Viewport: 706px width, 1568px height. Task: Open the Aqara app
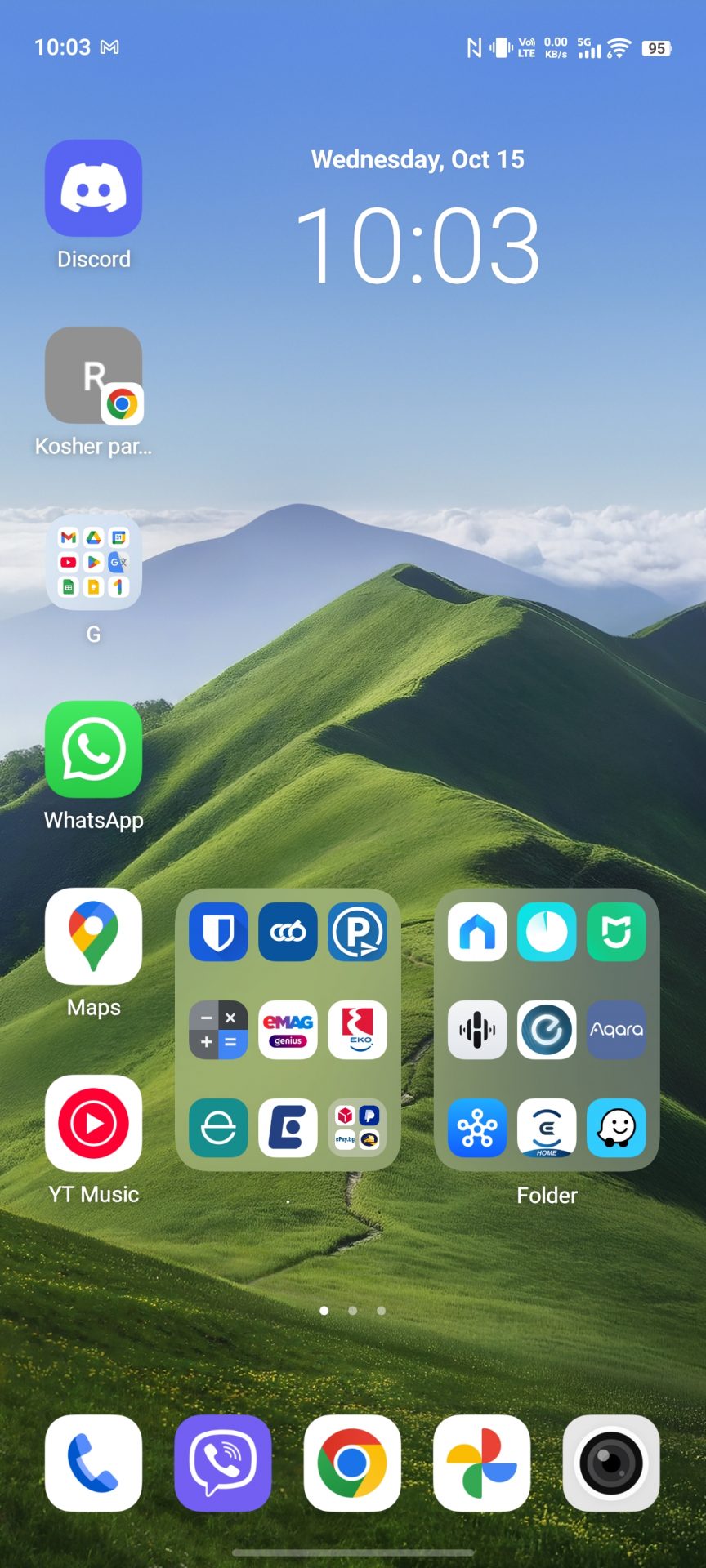(x=616, y=1030)
